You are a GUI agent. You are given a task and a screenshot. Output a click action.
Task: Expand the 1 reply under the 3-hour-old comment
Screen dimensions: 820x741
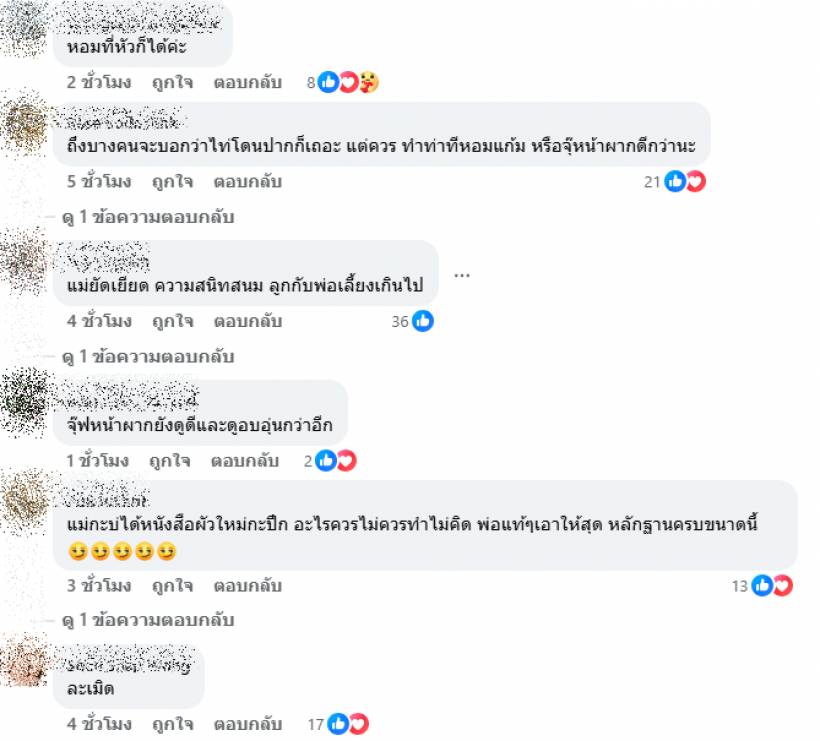[148, 620]
